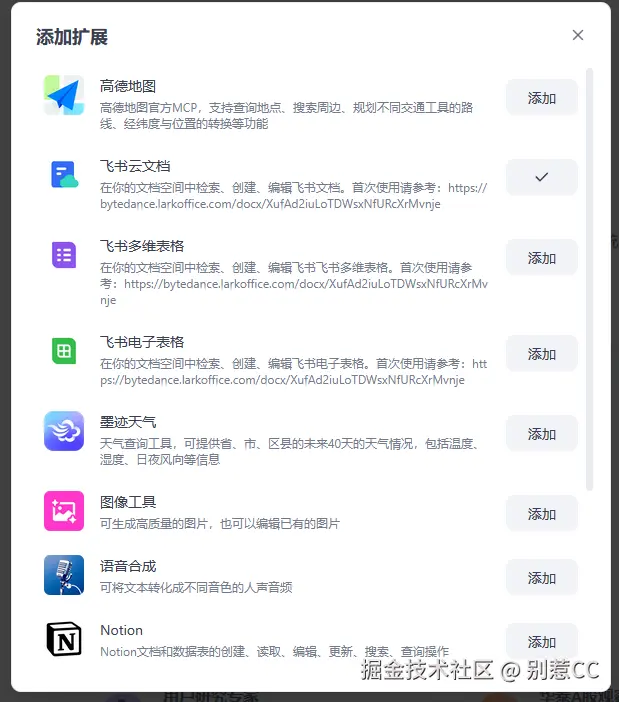This screenshot has height=702, width=619.
Task: Add the 语音合成 extension
Action: point(541,578)
